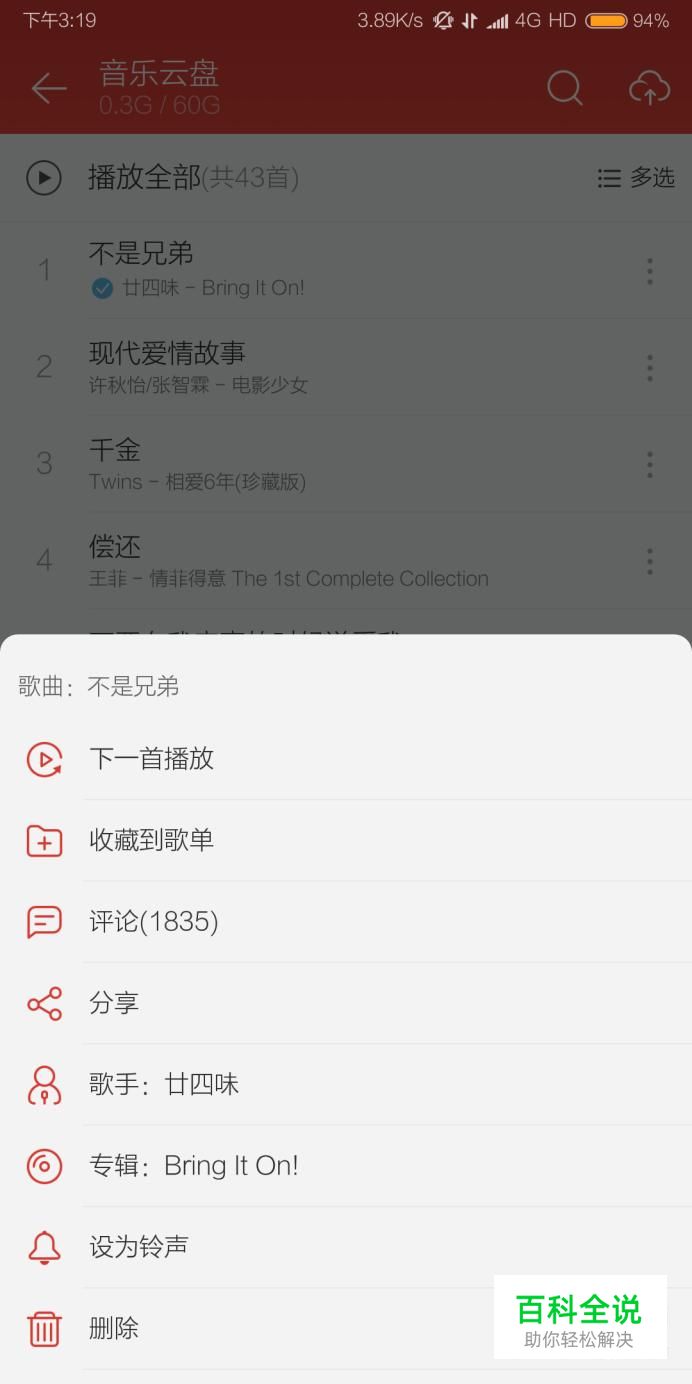Tap the cloud upload icon
Viewport: 692px width, 1384px height.
pos(649,88)
